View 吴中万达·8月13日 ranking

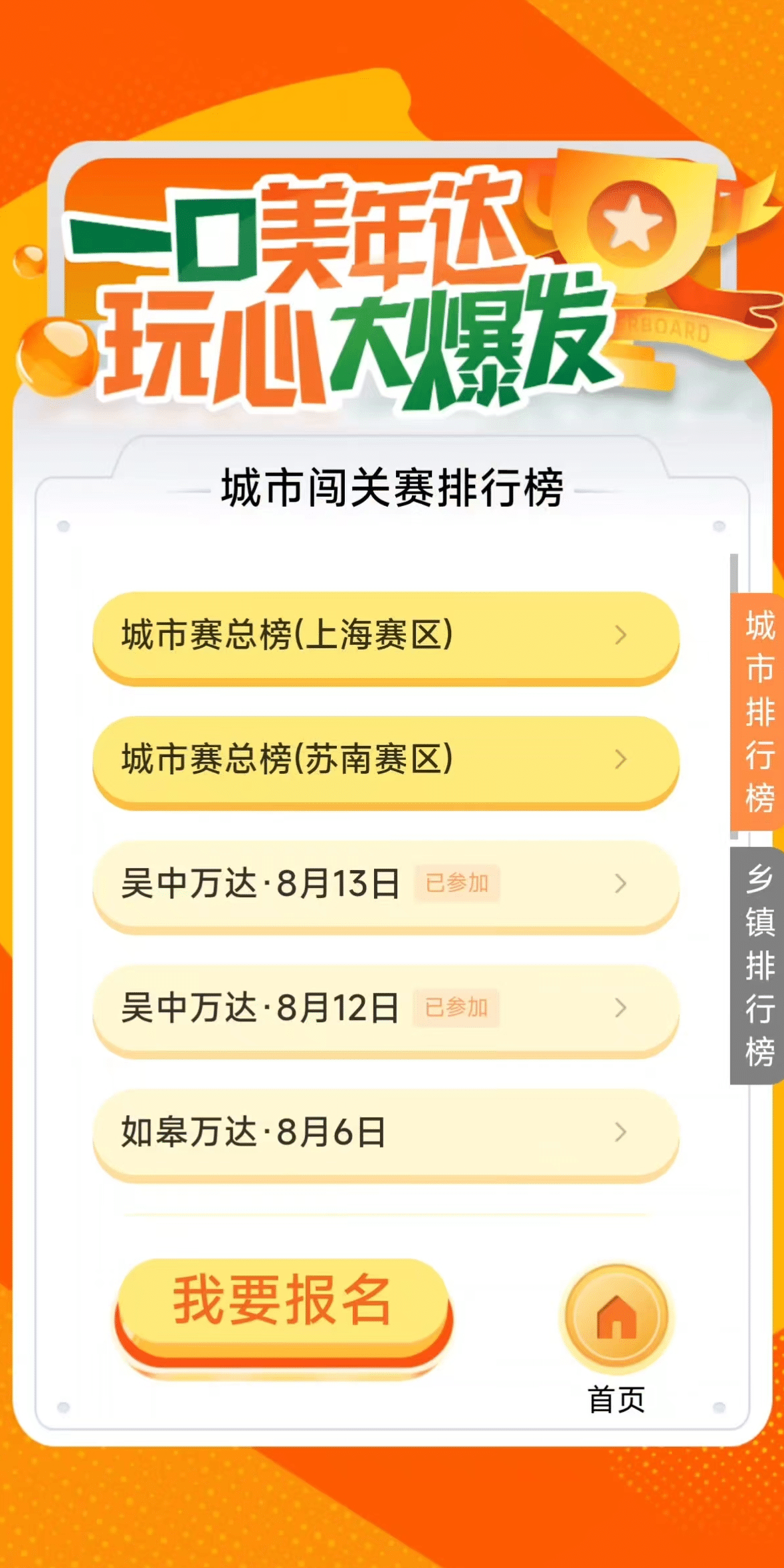[385, 883]
